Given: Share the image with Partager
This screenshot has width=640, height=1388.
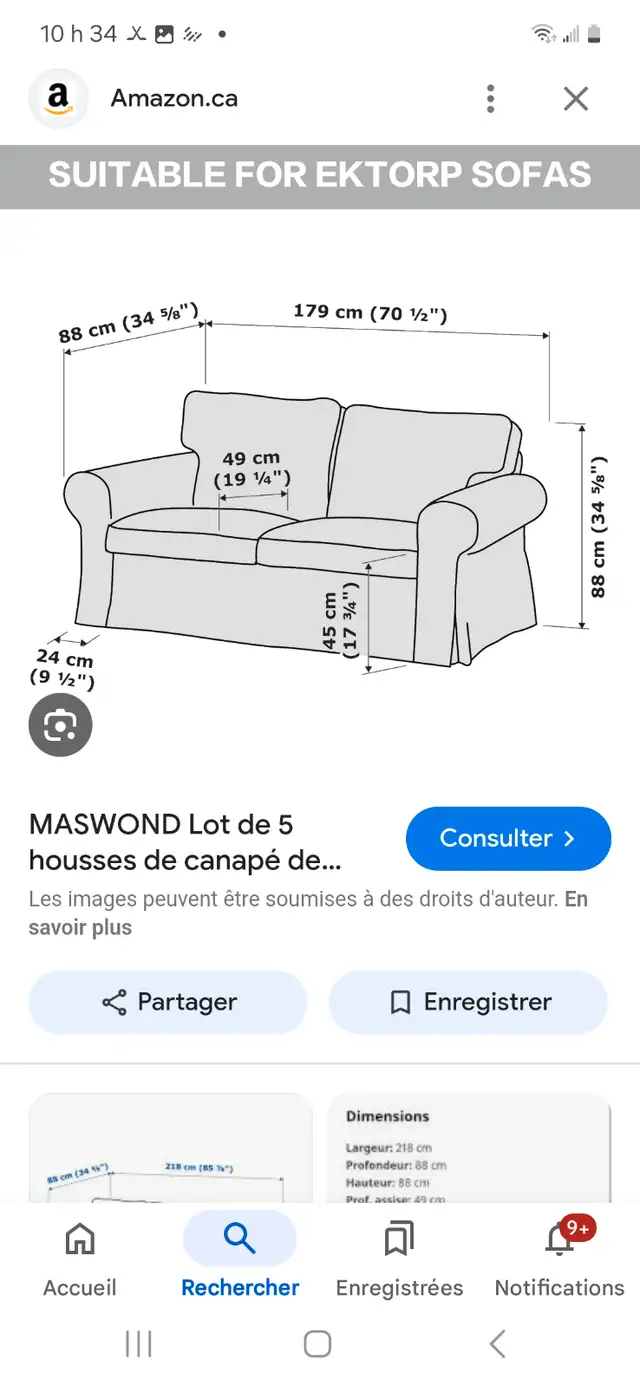Looking at the screenshot, I should tap(168, 1002).
